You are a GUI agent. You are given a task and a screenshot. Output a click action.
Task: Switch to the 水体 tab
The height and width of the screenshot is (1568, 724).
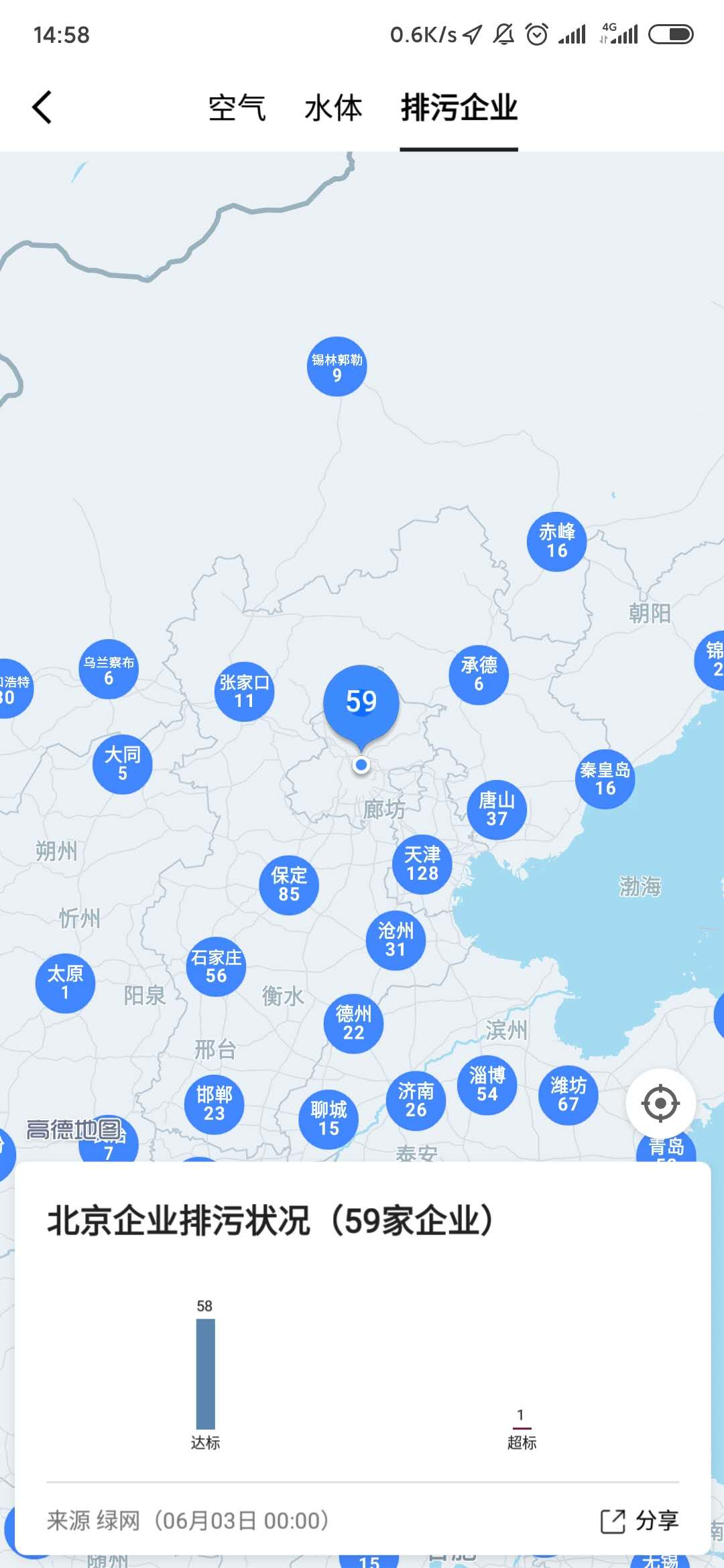pyautogui.click(x=333, y=108)
